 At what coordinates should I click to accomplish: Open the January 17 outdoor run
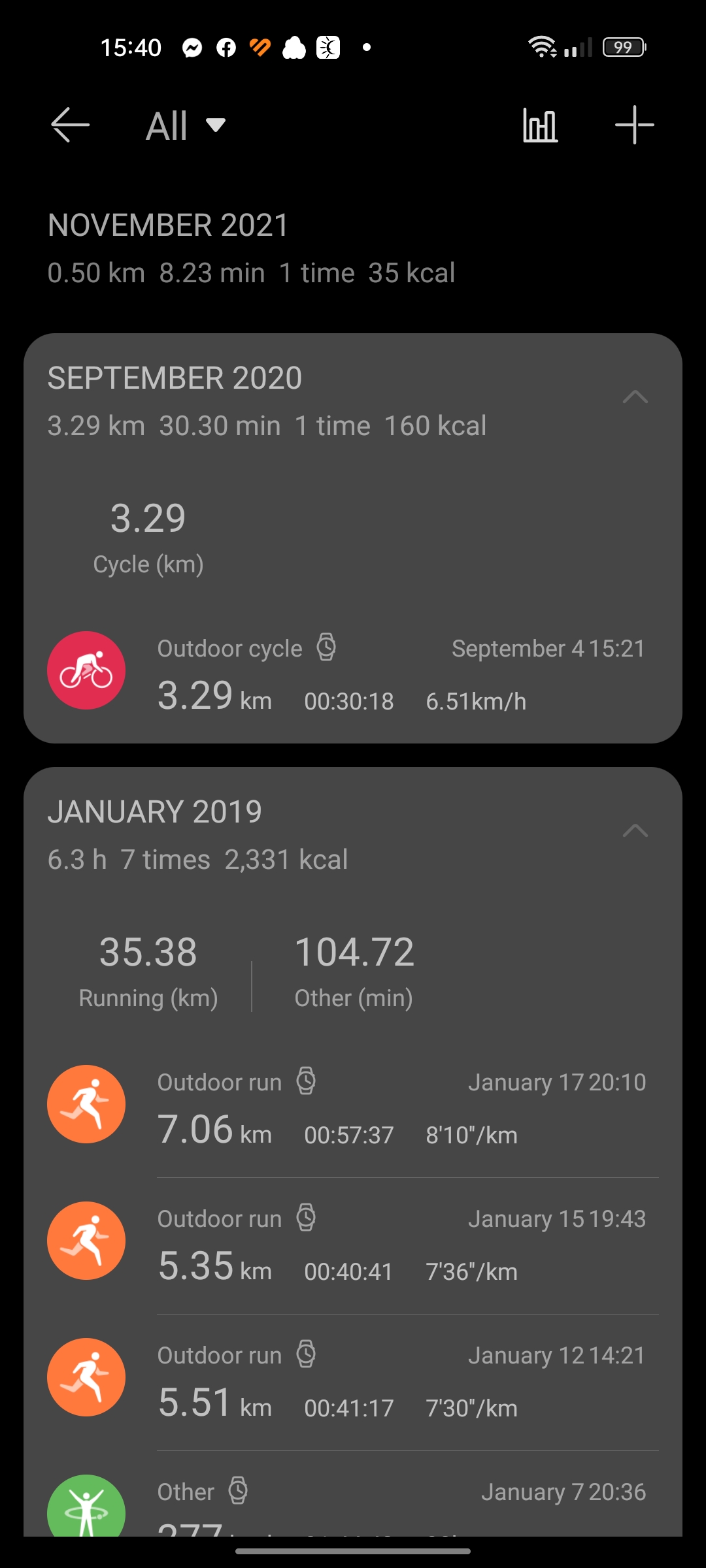353,1107
